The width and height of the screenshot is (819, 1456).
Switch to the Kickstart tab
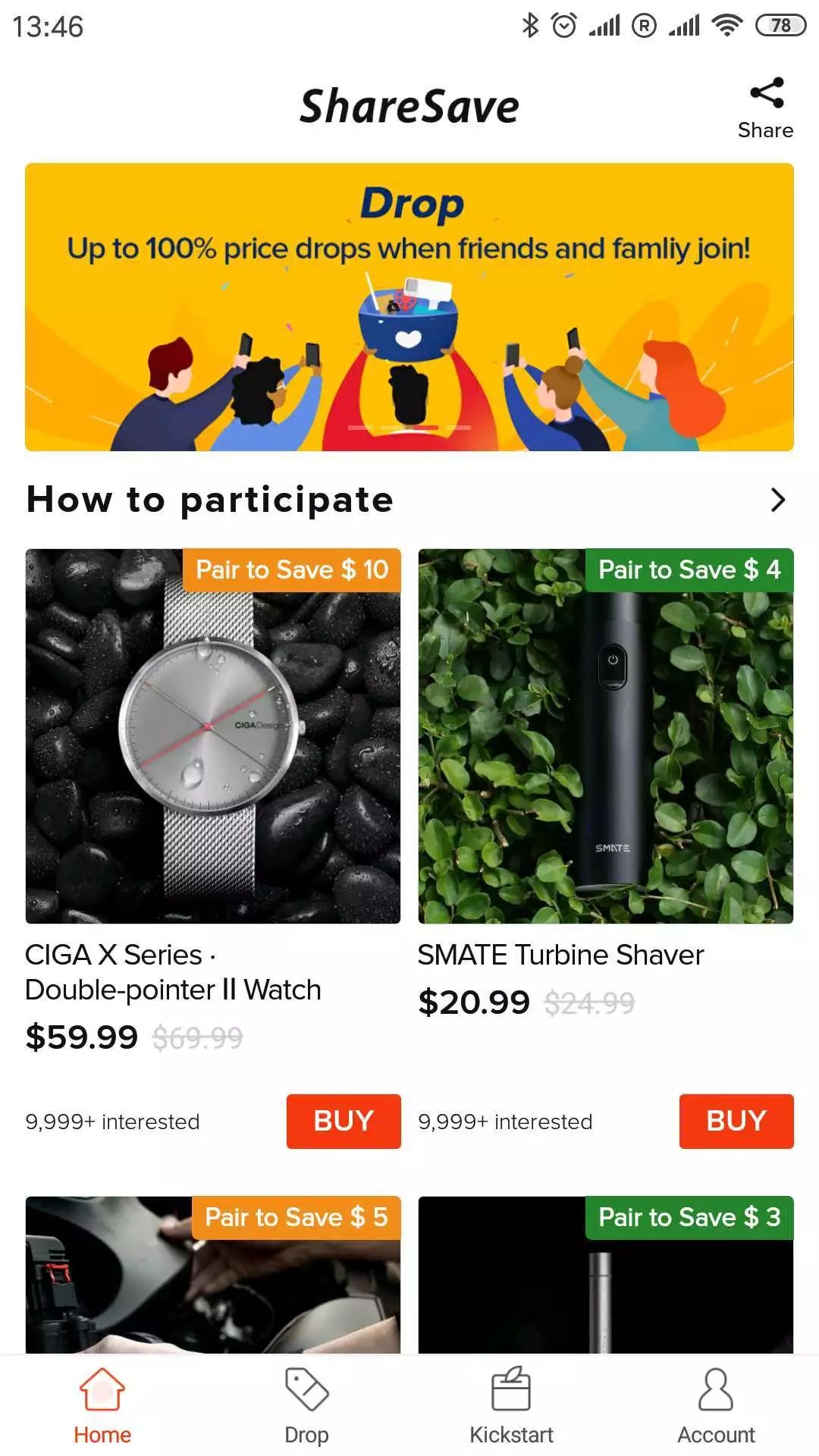[511, 1405]
